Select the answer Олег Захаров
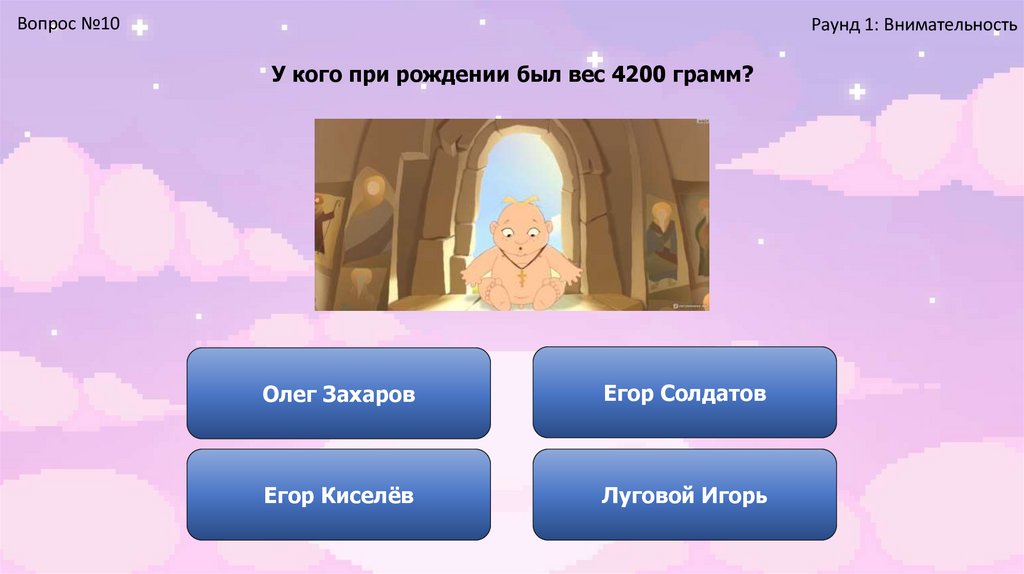1024x574 pixels. pos(338,393)
